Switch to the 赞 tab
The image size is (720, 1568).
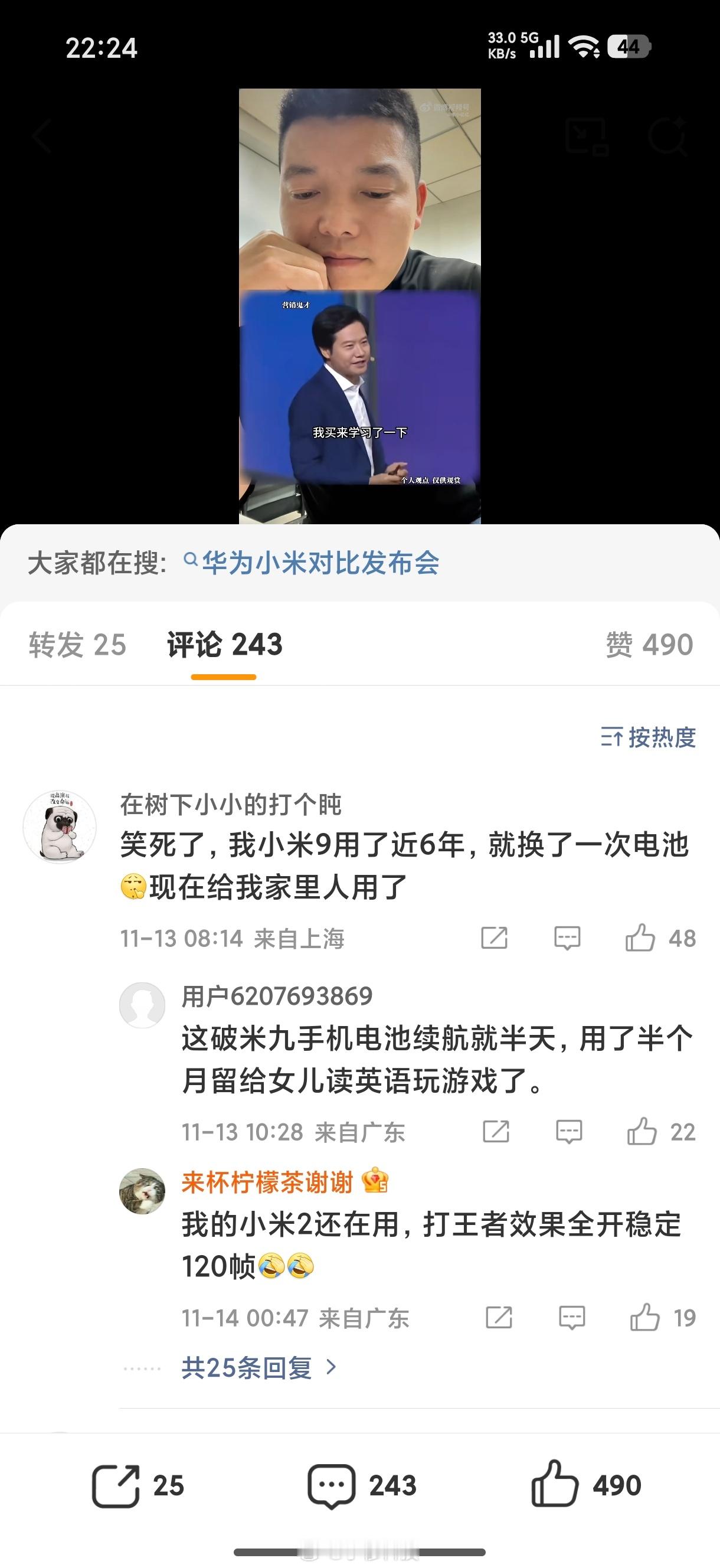click(648, 644)
